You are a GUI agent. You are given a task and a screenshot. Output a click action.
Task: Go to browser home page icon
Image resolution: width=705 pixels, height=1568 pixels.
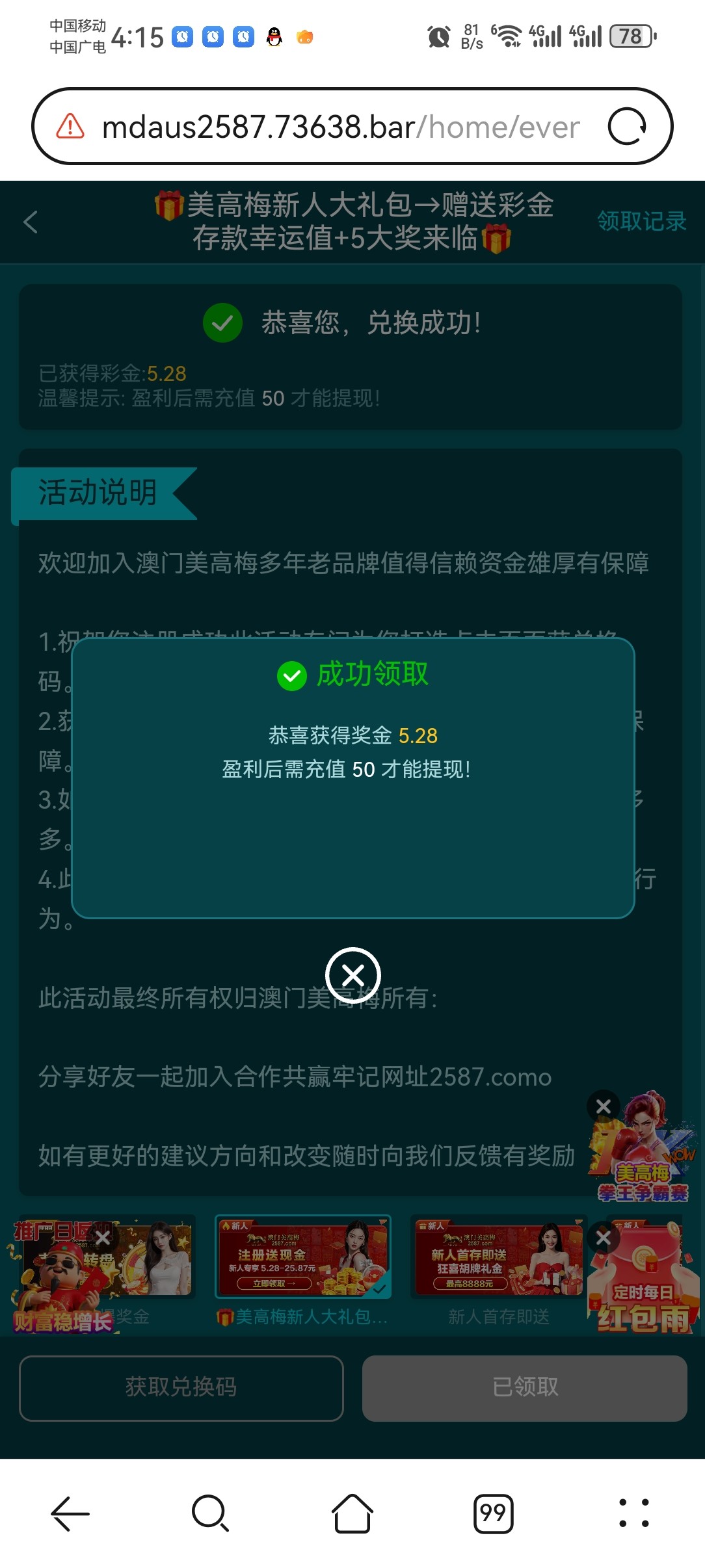351,1515
